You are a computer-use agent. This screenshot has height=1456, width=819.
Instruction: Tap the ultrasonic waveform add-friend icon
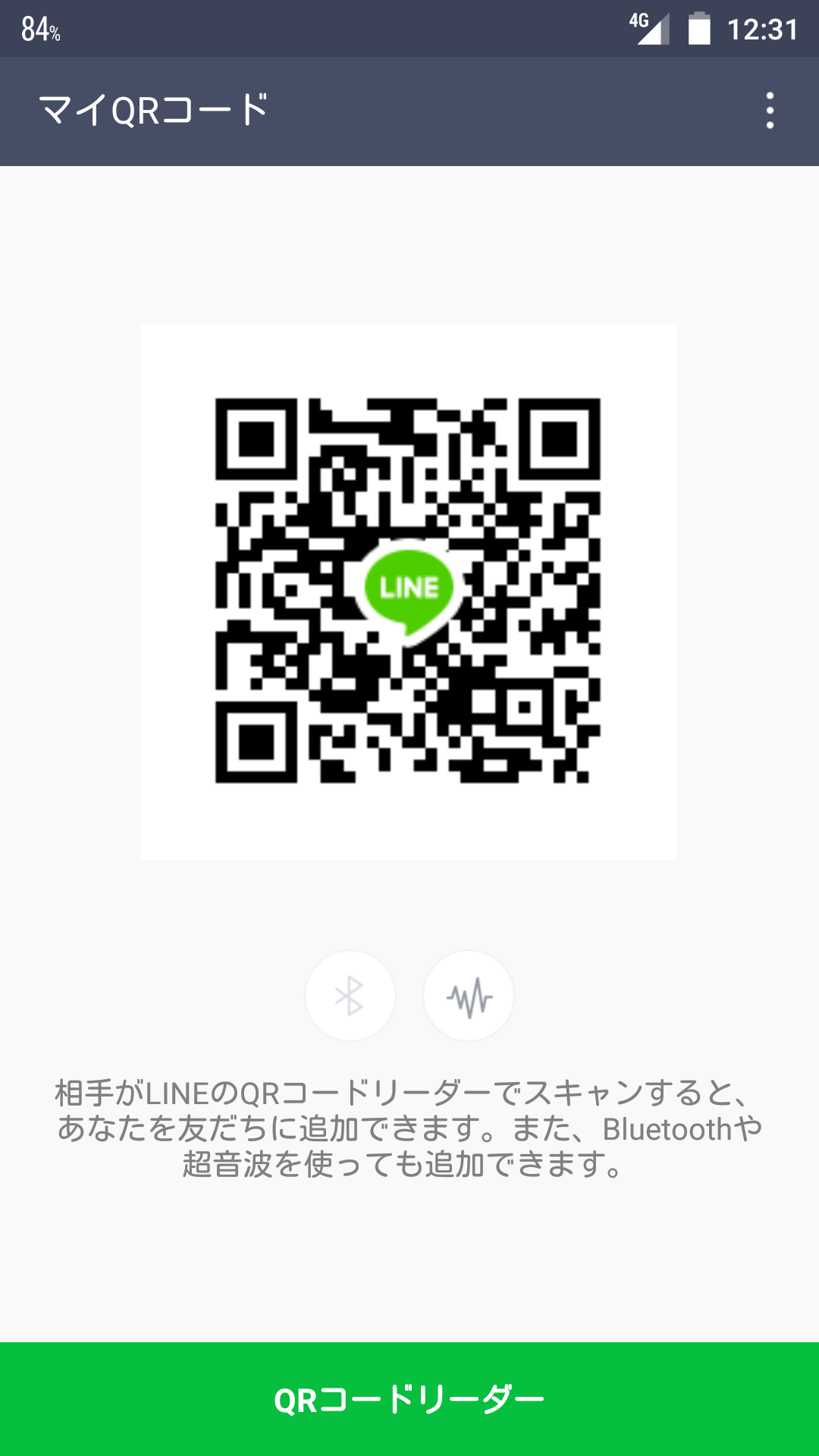pyautogui.click(x=469, y=996)
